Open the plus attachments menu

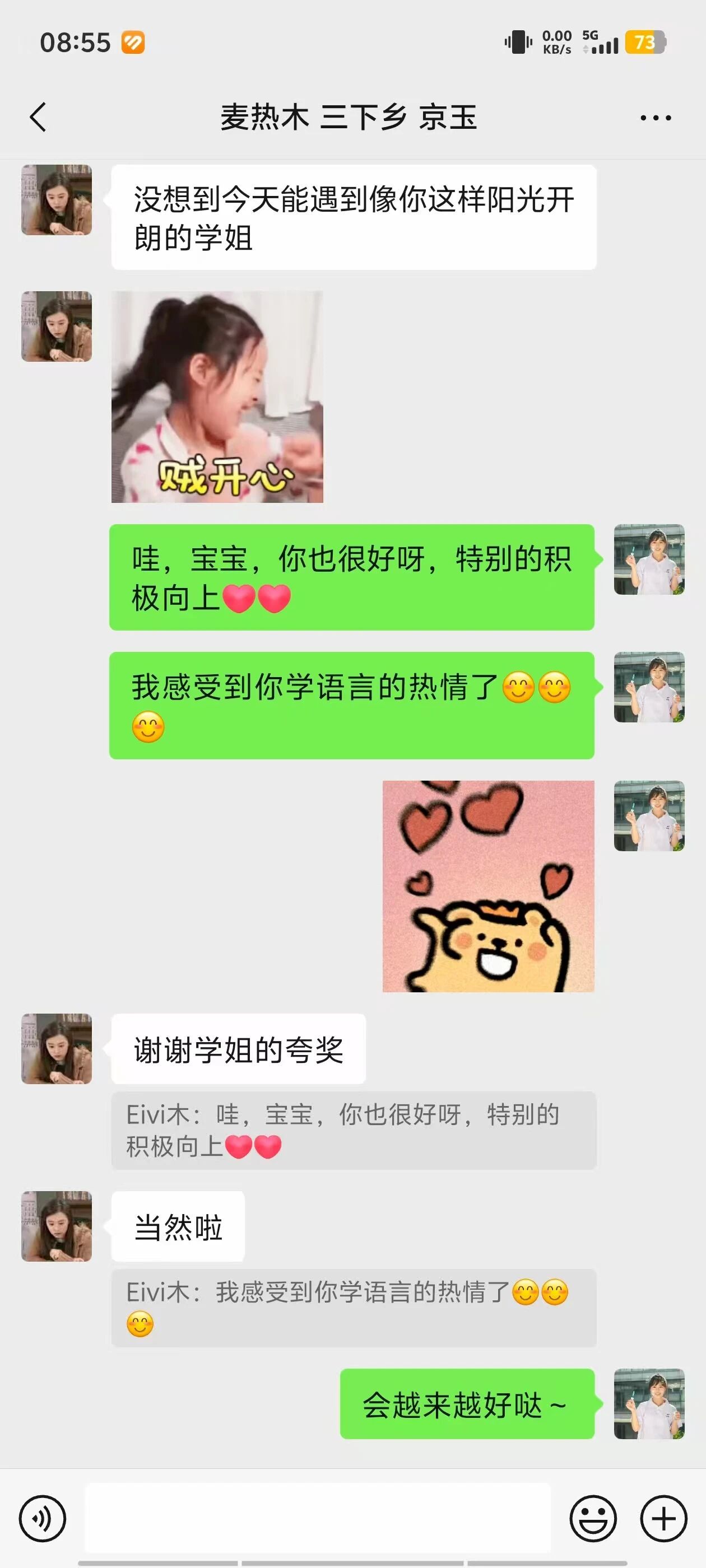click(x=663, y=1519)
